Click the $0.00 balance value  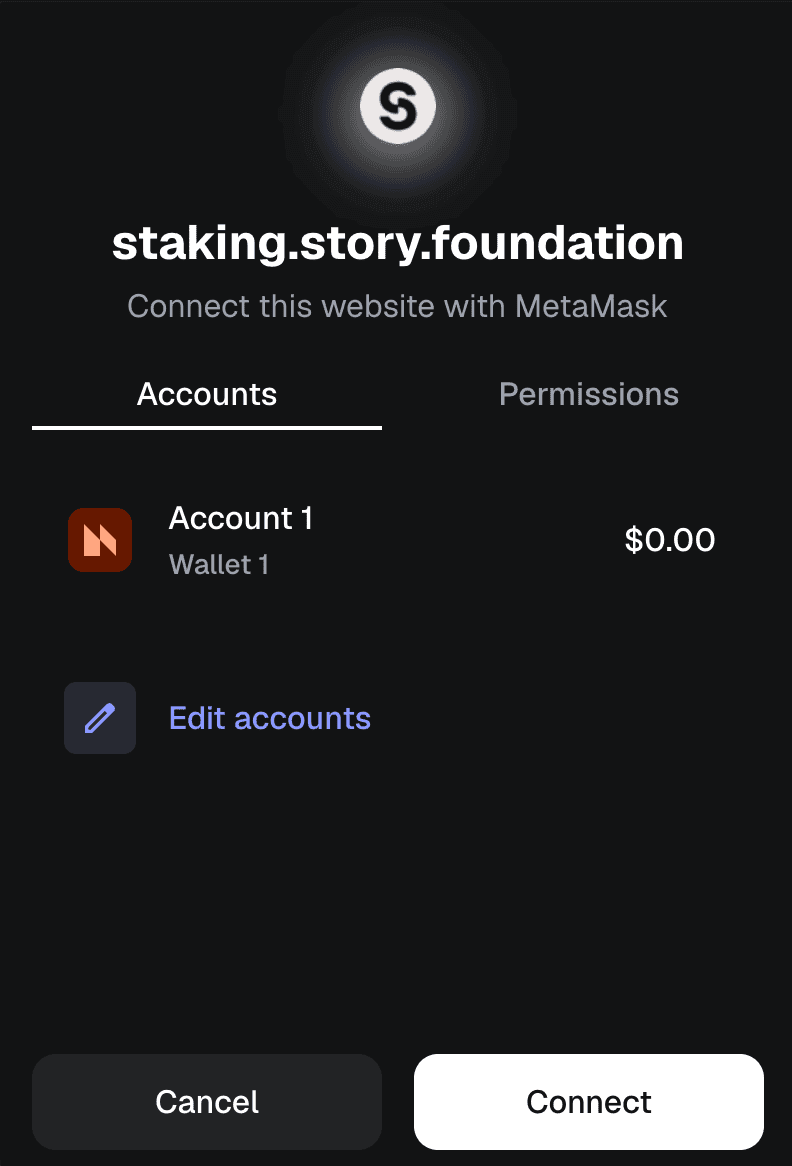tap(670, 540)
